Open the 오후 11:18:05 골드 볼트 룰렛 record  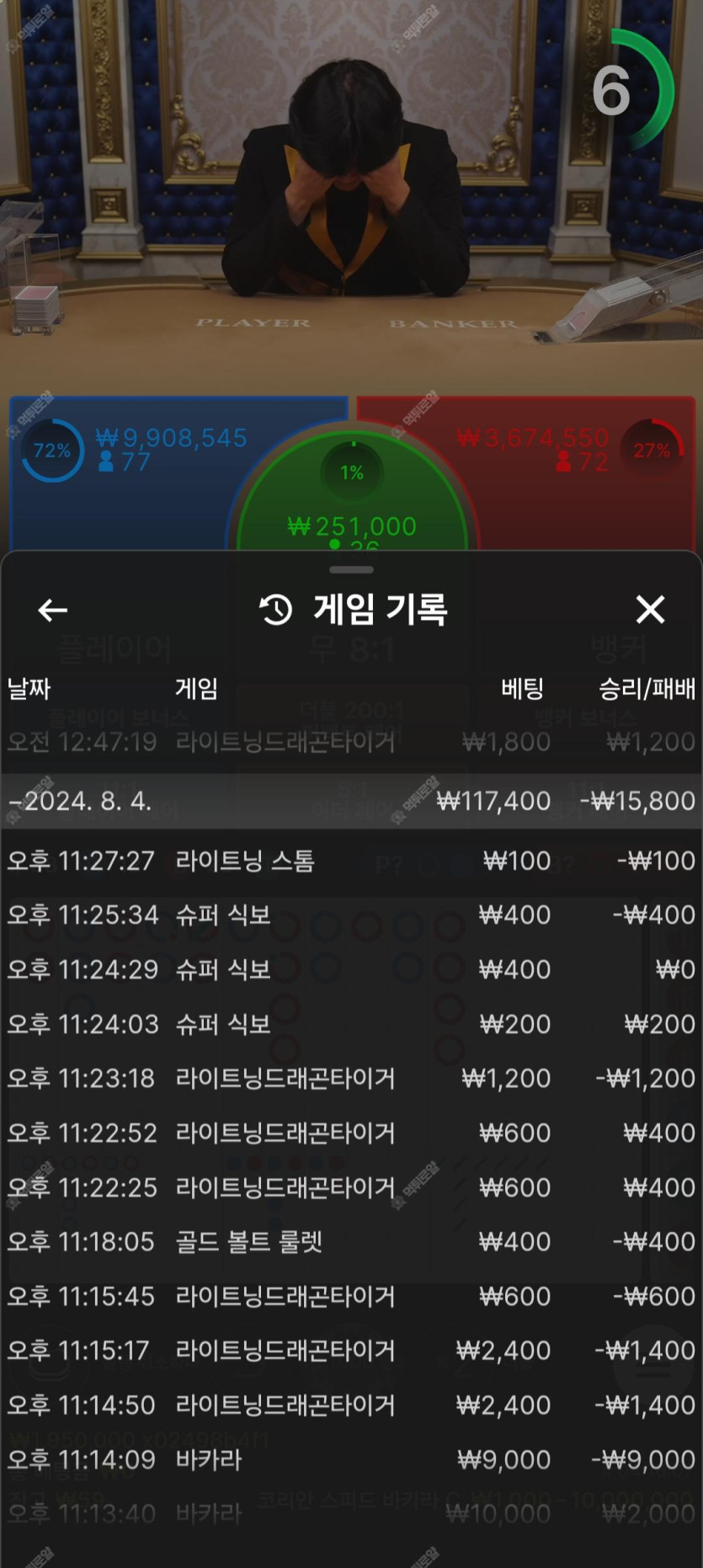click(351, 1241)
